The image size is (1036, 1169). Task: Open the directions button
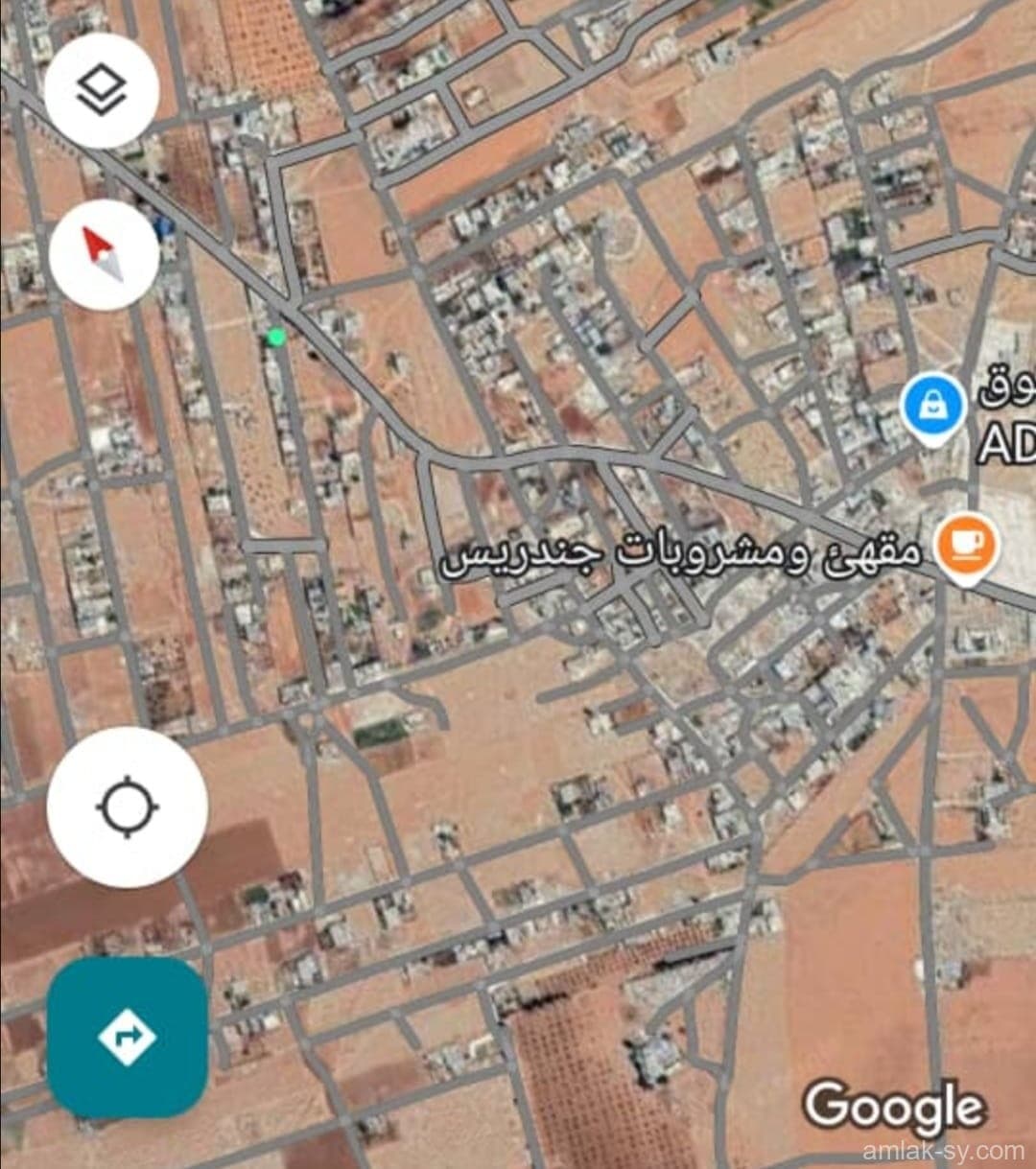pyautogui.click(x=128, y=1038)
